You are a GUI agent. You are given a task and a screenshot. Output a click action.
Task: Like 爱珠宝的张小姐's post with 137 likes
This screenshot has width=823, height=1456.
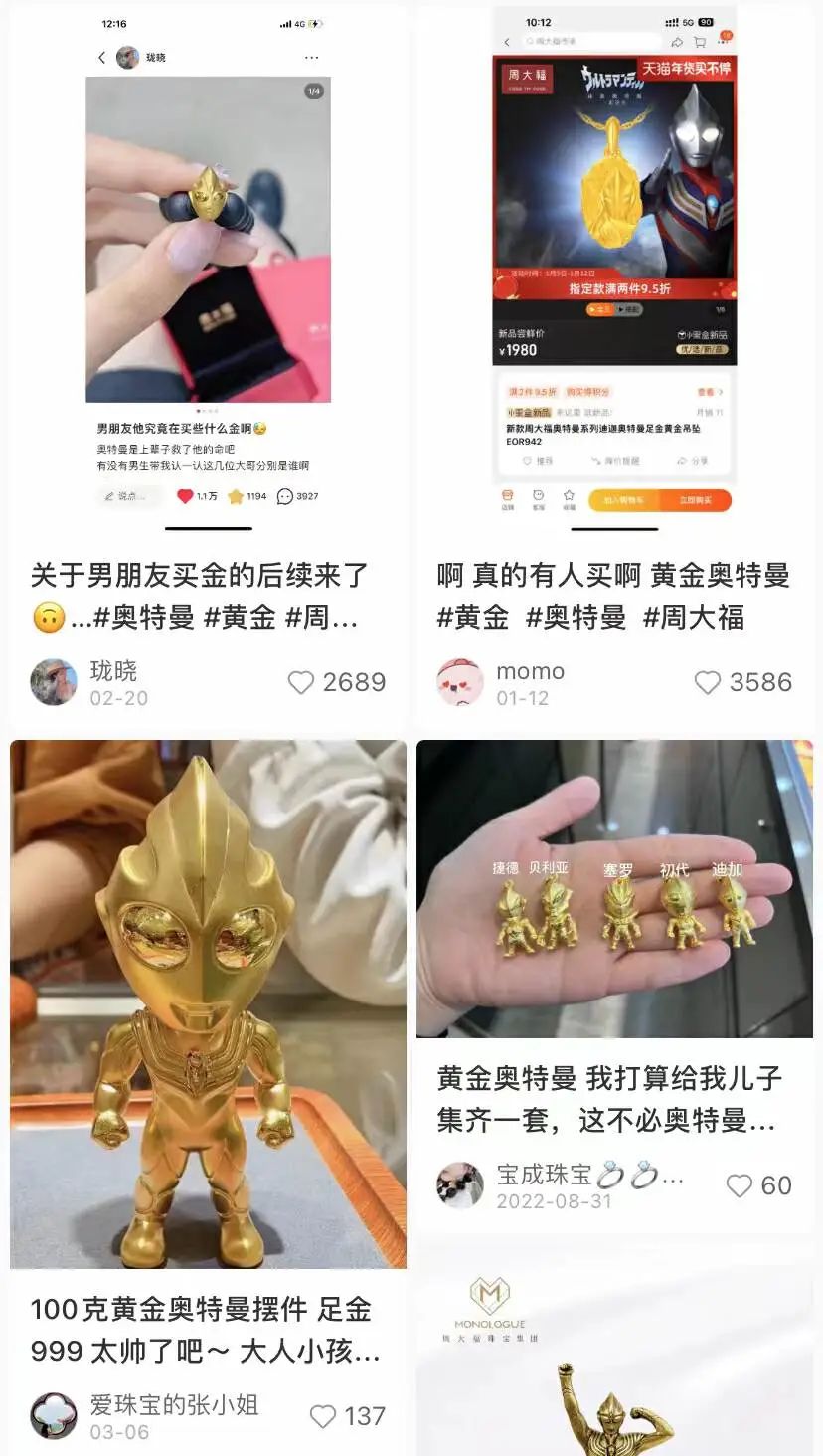click(323, 1416)
